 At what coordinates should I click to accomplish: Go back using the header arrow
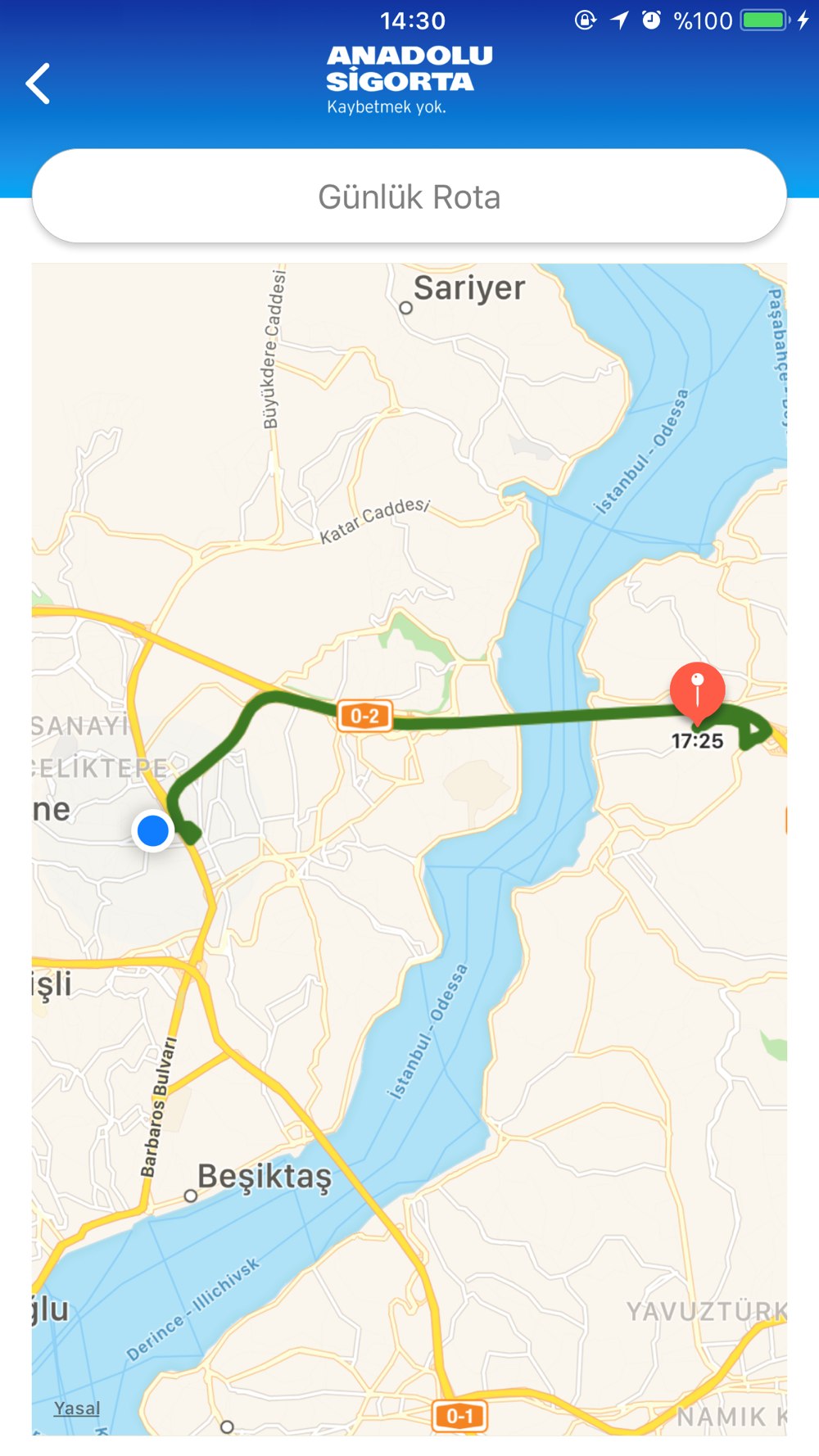[38, 84]
